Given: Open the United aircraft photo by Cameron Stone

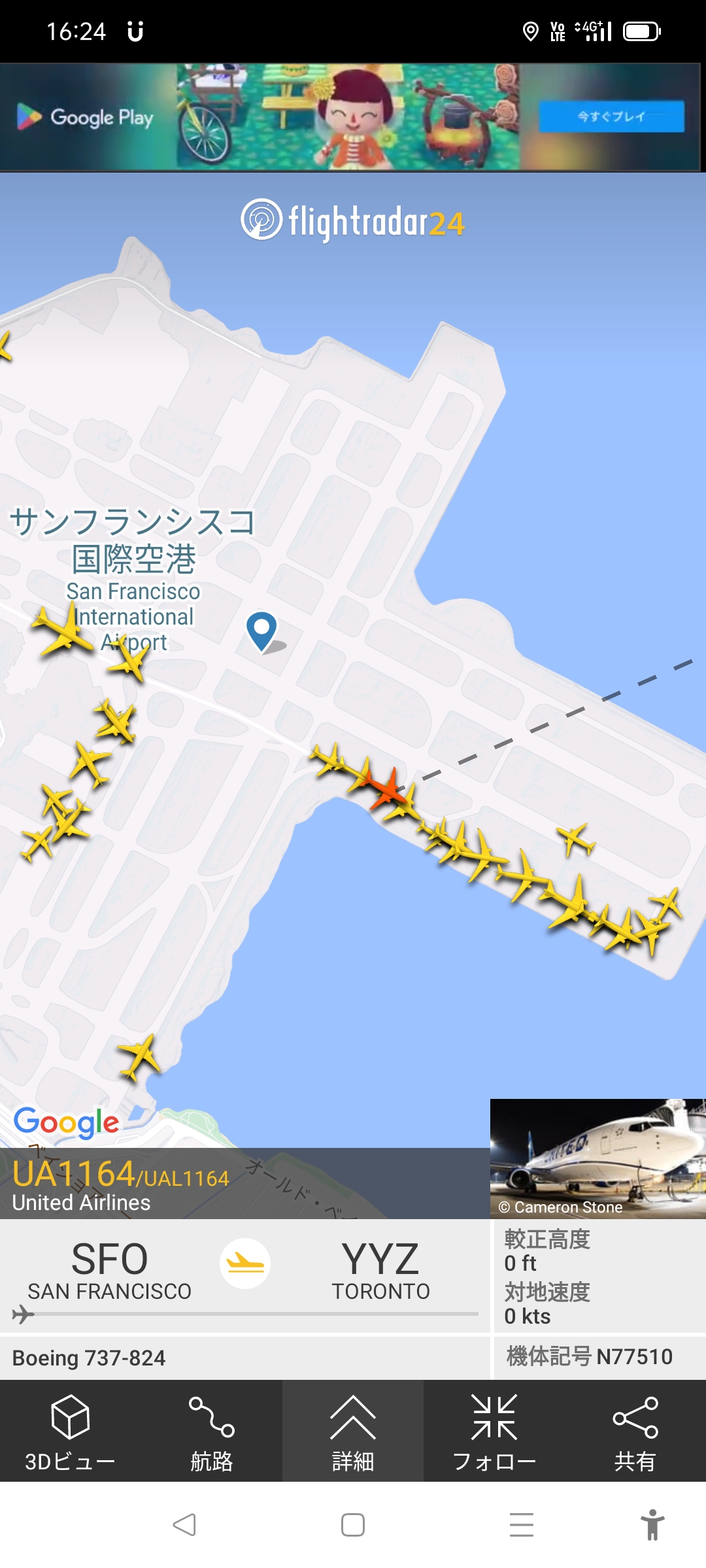Looking at the screenshot, I should pos(597,1158).
